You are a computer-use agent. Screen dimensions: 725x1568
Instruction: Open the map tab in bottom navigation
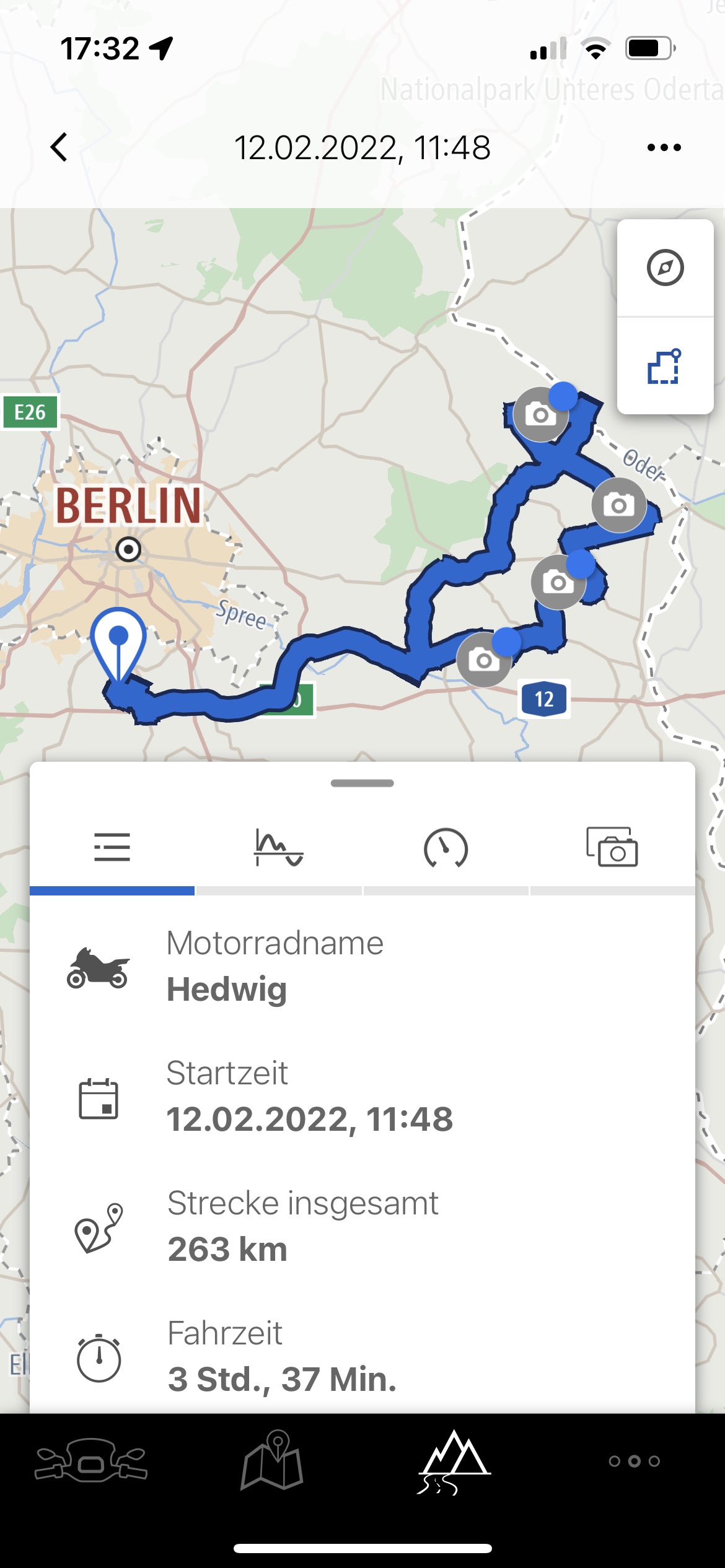click(271, 1461)
